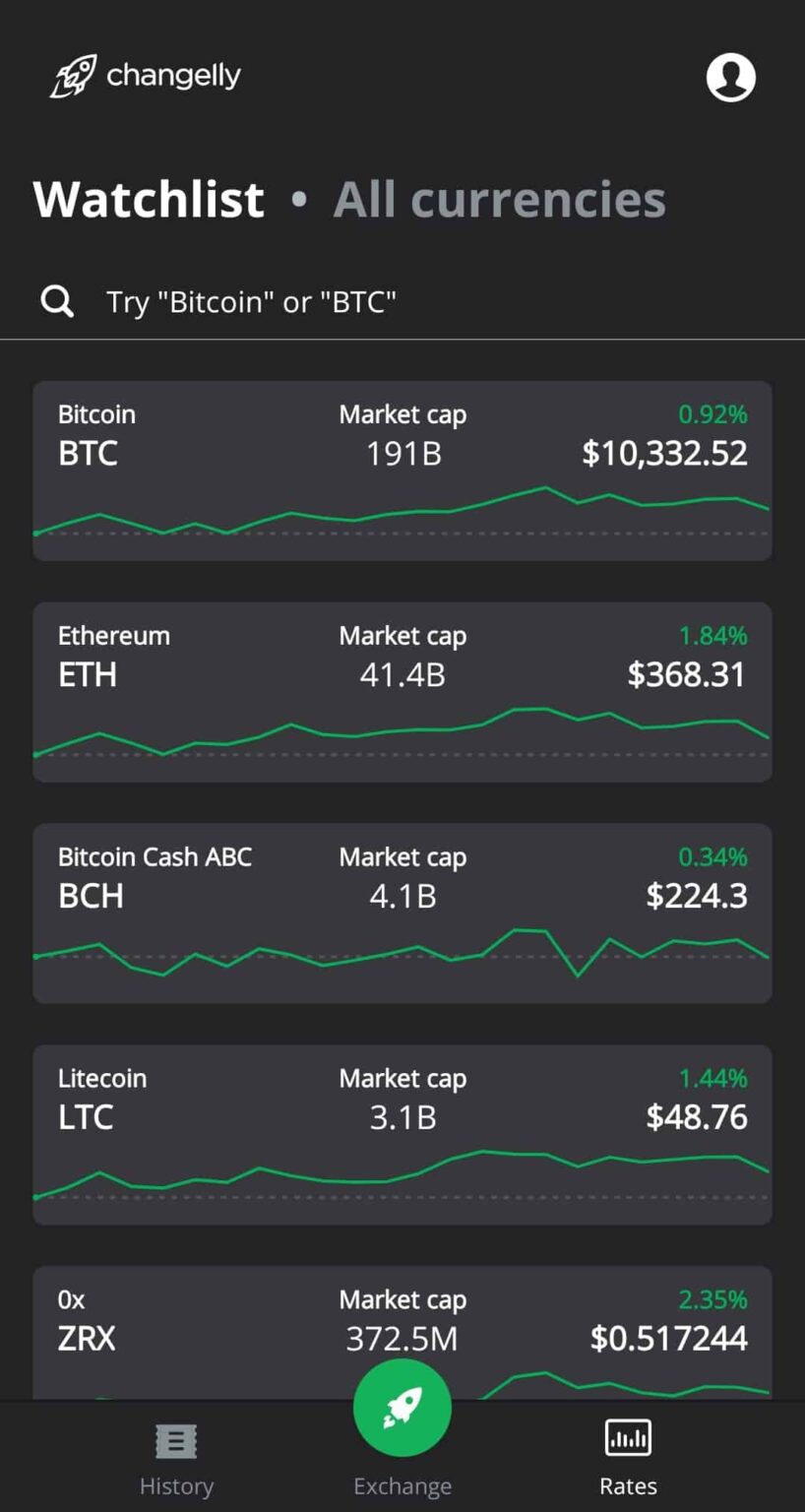Switch to the All currencies tab

[499, 199]
